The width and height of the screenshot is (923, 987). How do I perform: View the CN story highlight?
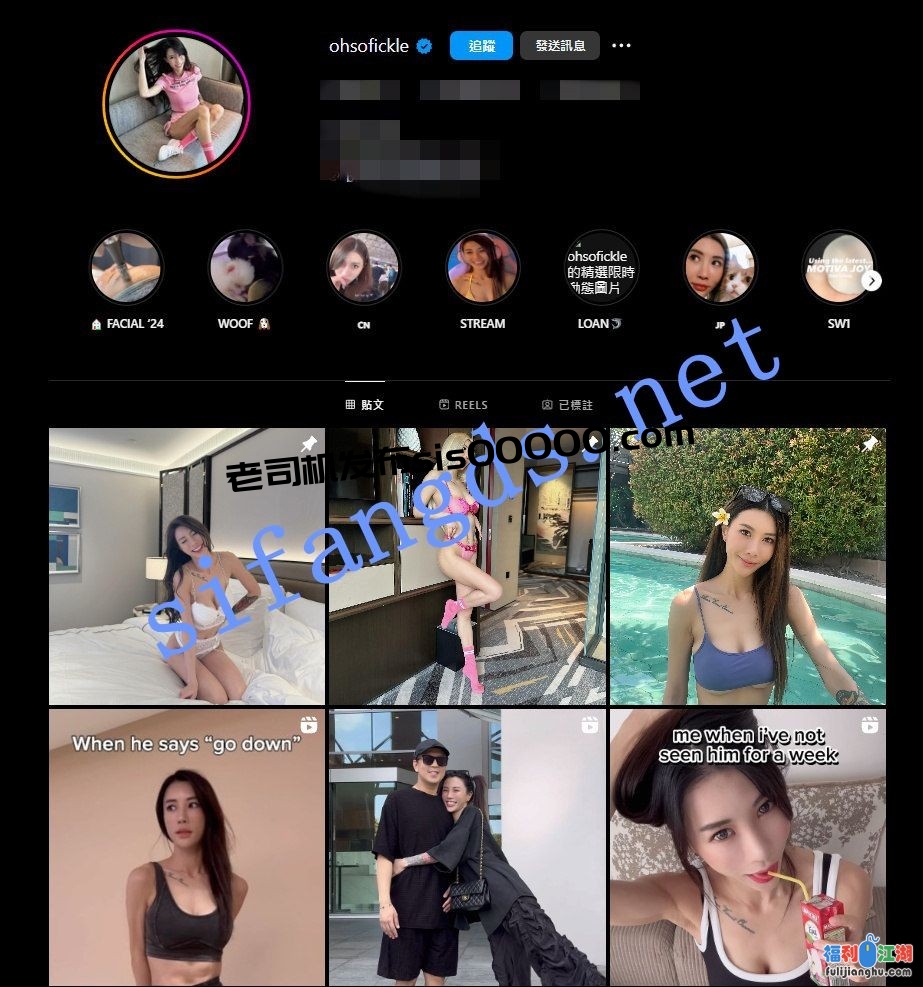click(x=364, y=268)
